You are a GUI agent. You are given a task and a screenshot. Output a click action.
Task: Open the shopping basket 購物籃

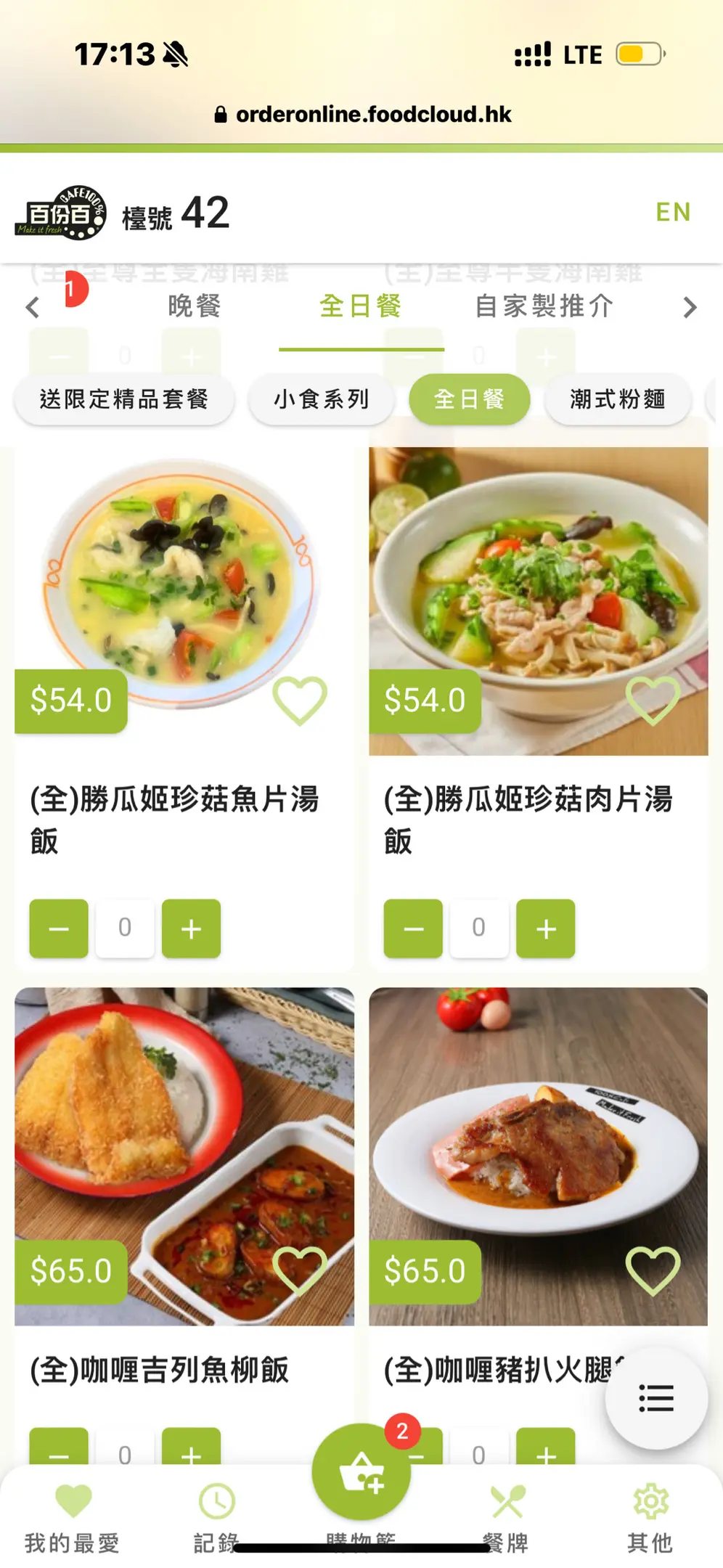(x=361, y=1474)
